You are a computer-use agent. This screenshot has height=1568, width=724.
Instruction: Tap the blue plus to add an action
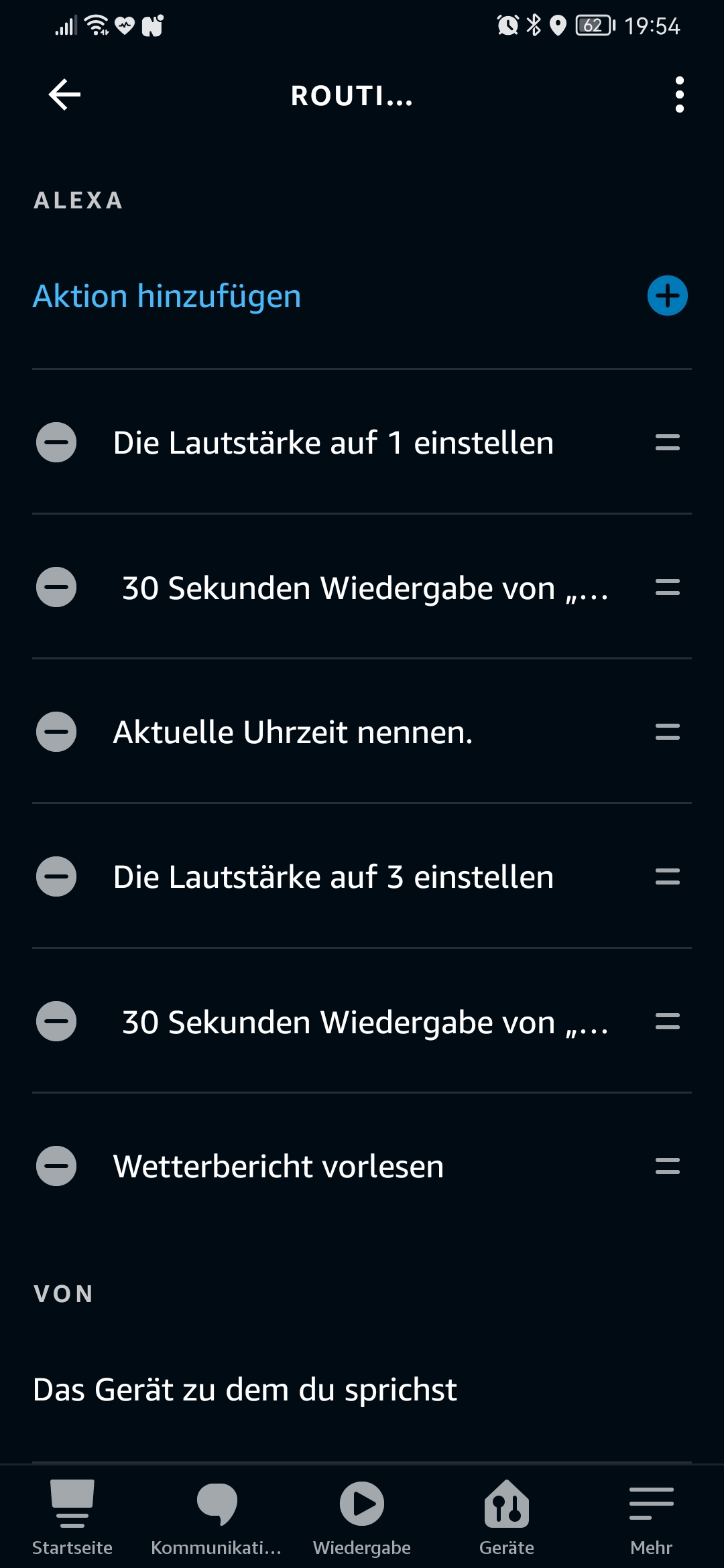[x=667, y=296]
